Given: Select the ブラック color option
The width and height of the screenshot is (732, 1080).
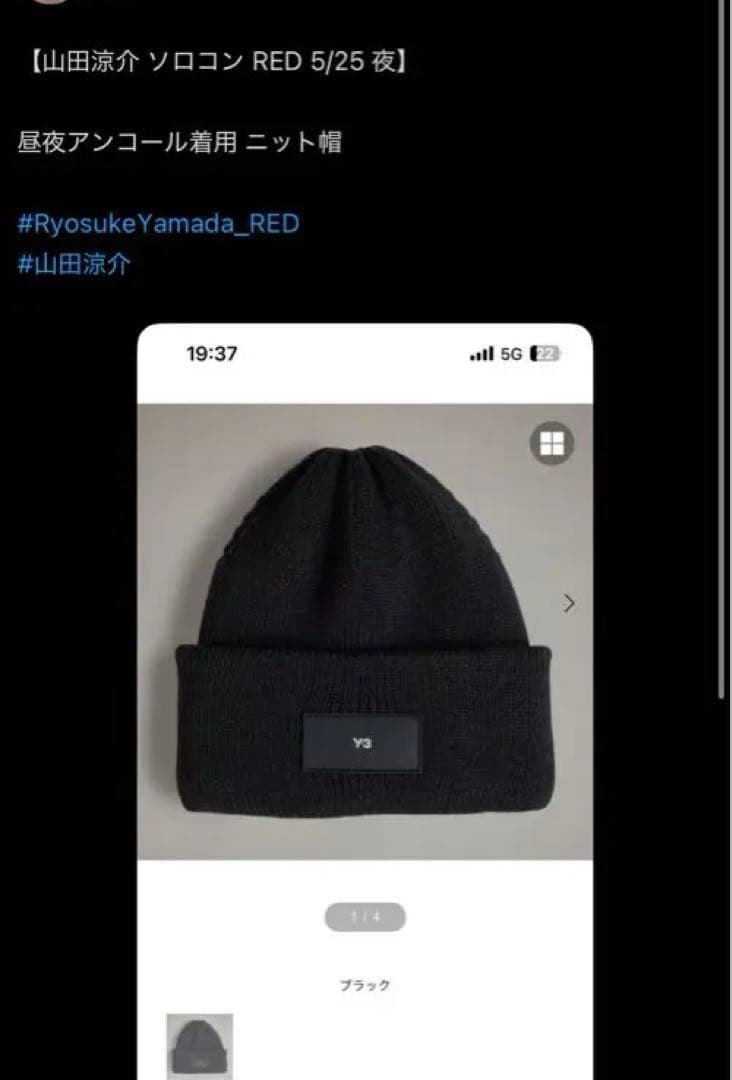Looking at the screenshot, I should pos(367,983).
